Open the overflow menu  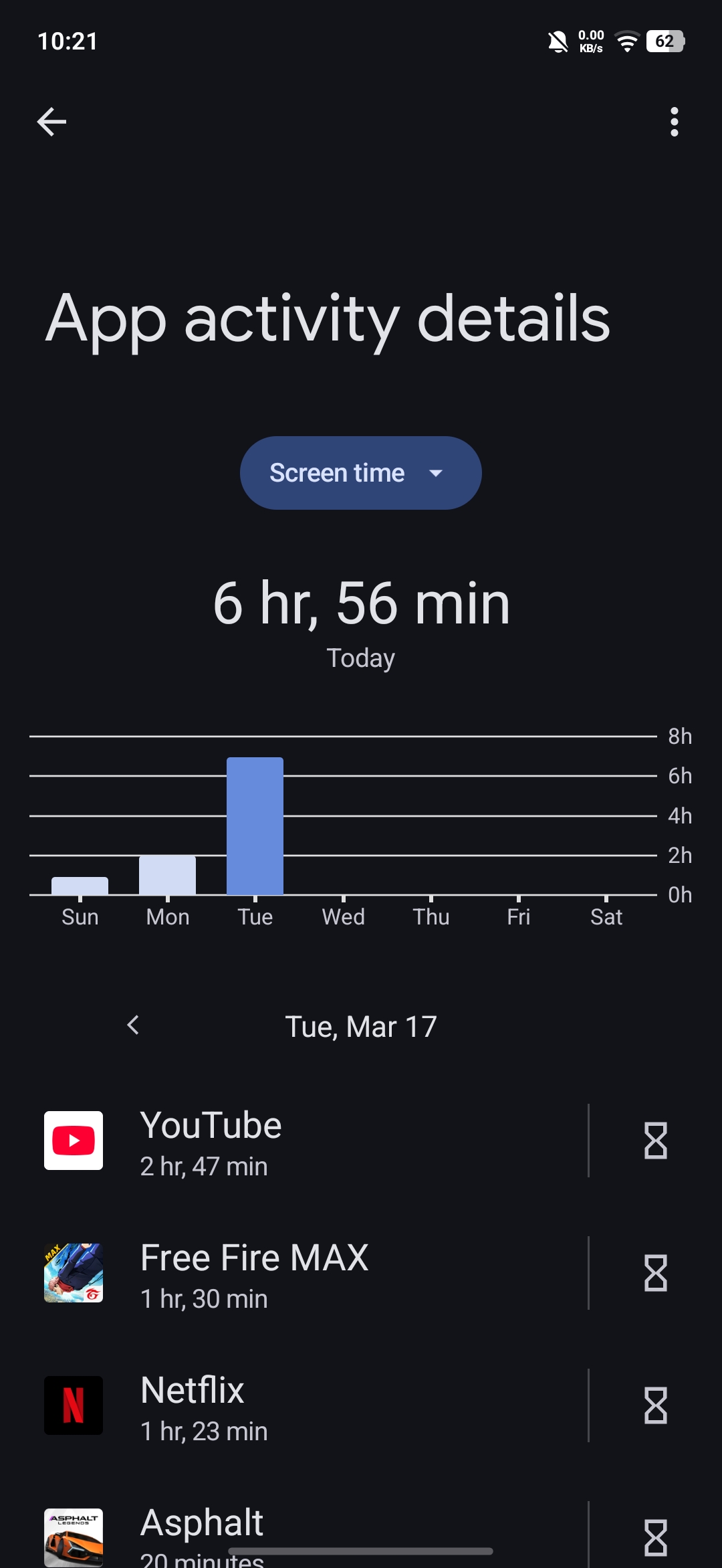pos(674,122)
